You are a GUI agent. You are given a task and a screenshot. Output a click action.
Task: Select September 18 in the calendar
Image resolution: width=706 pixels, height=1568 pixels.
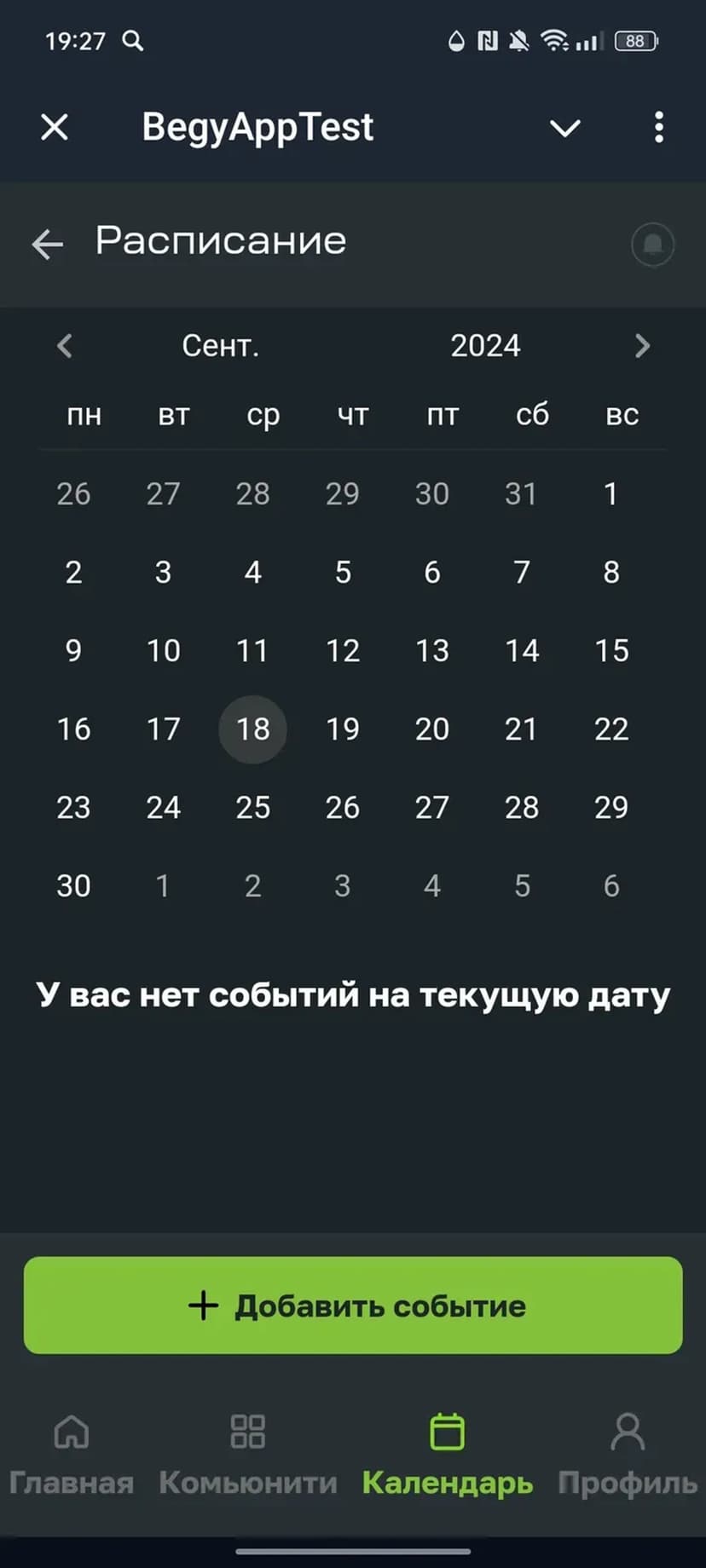click(x=252, y=729)
